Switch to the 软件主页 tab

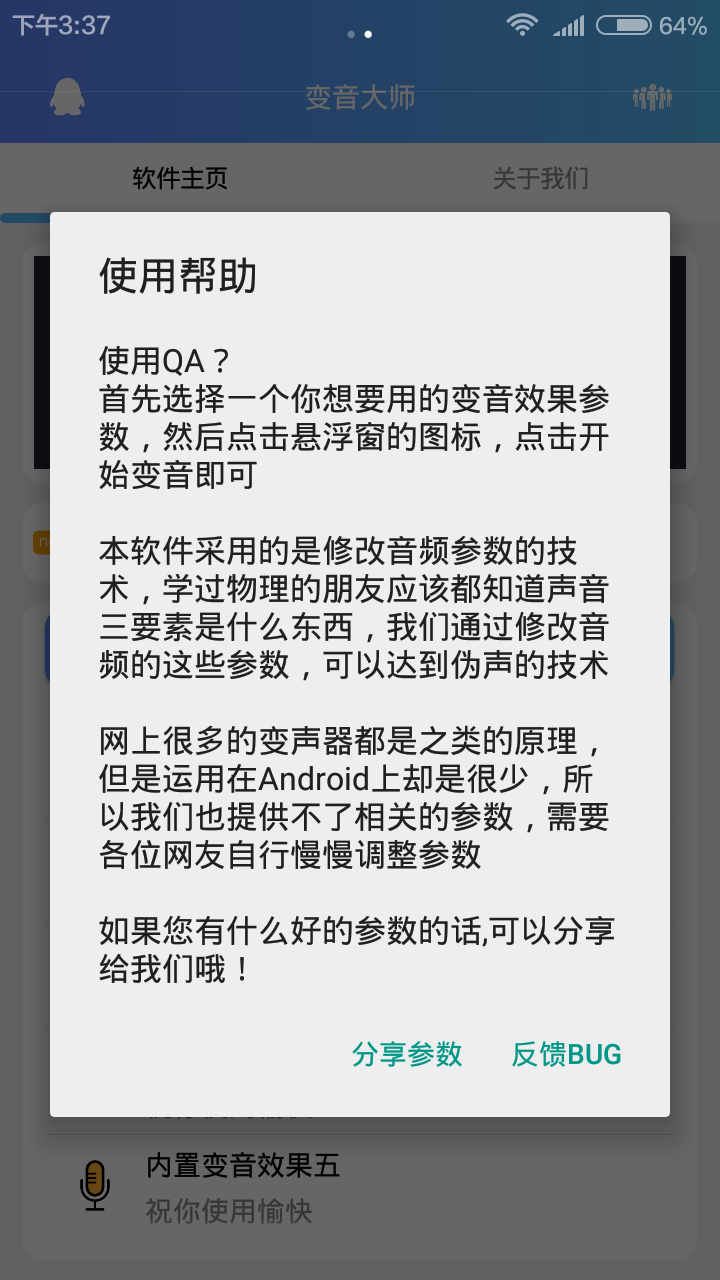pyautogui.click(x=180, y=179)
